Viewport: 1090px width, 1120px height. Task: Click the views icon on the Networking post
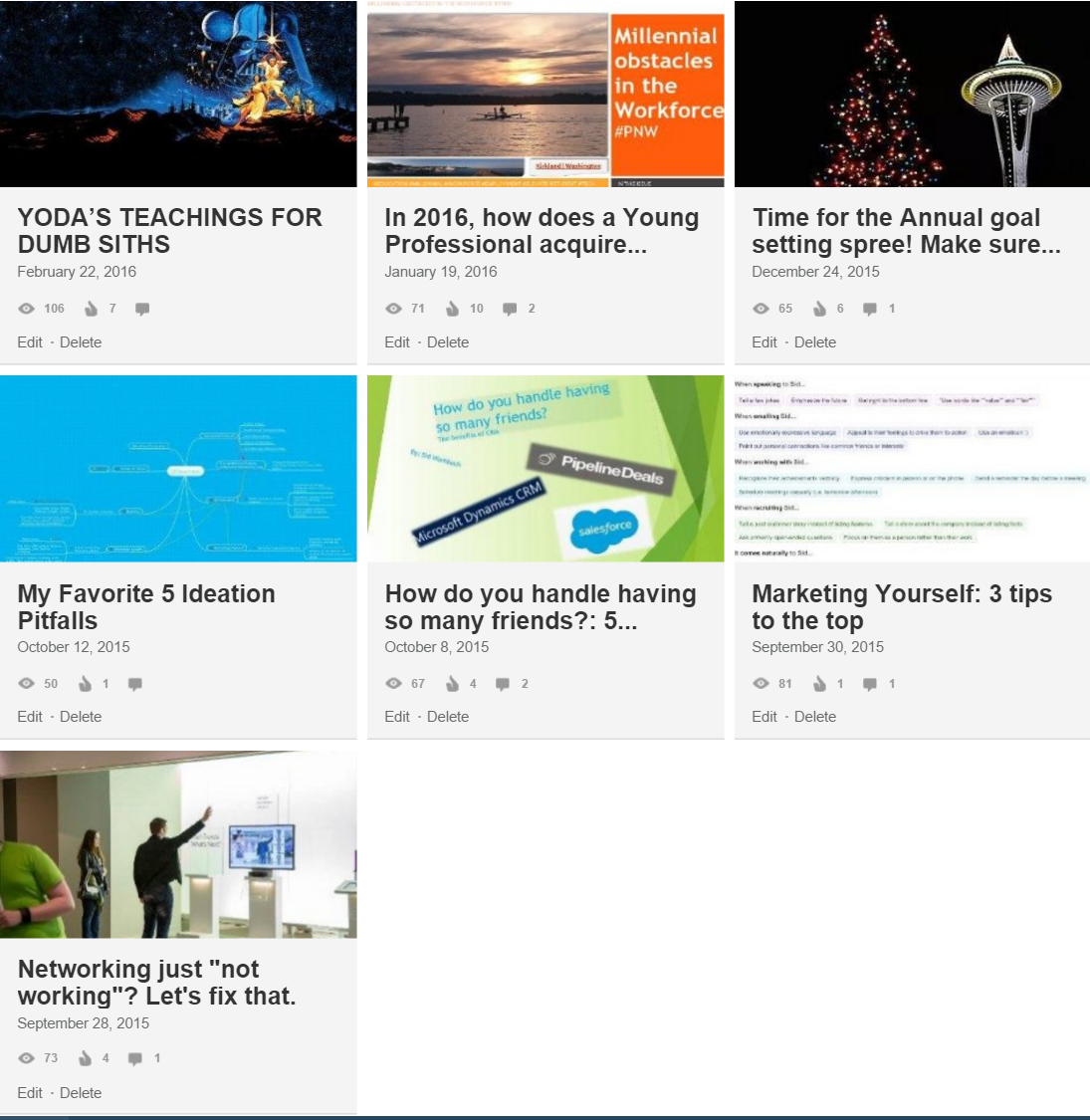pos(26,1058)
